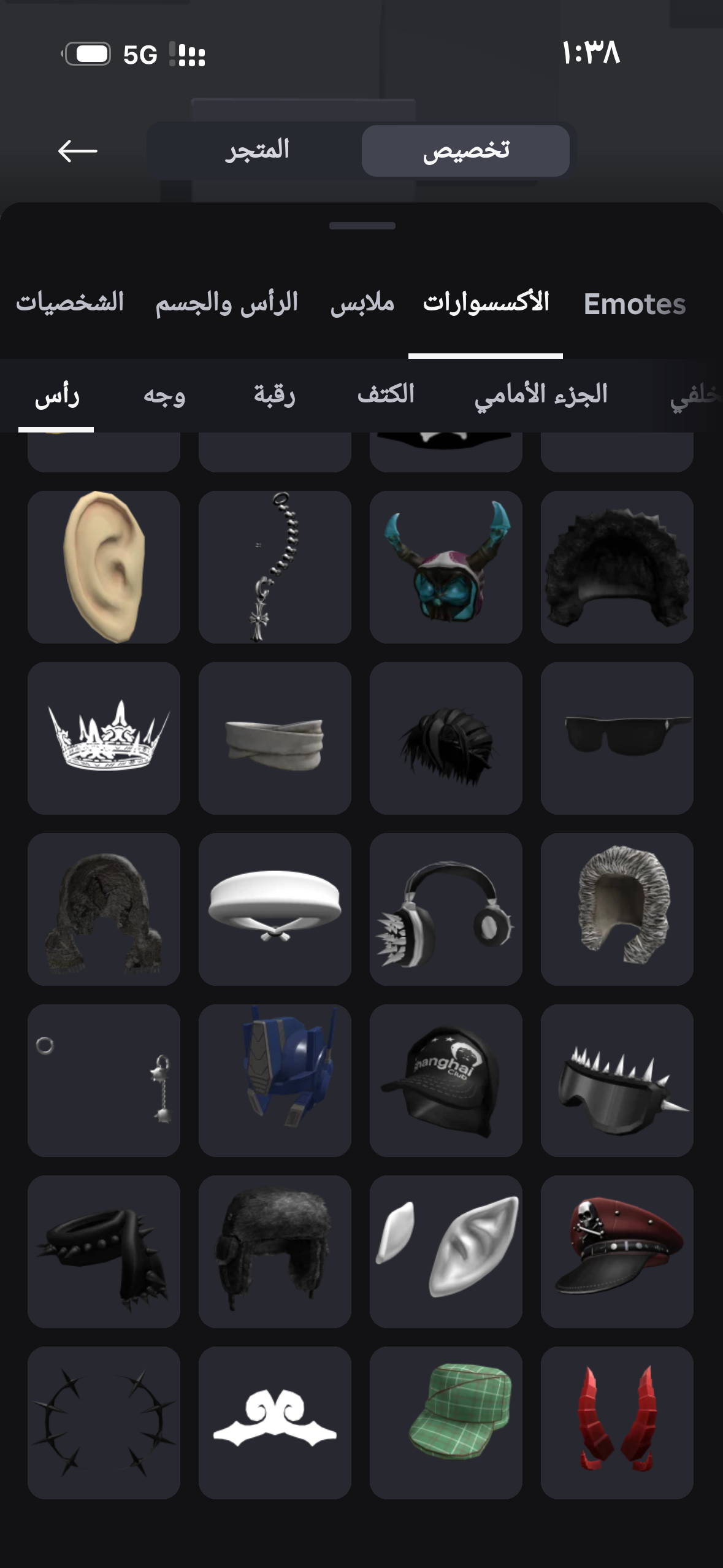Select the green plaid cap
This screenshot has height=1568, width=723.
click(446, 1423)
